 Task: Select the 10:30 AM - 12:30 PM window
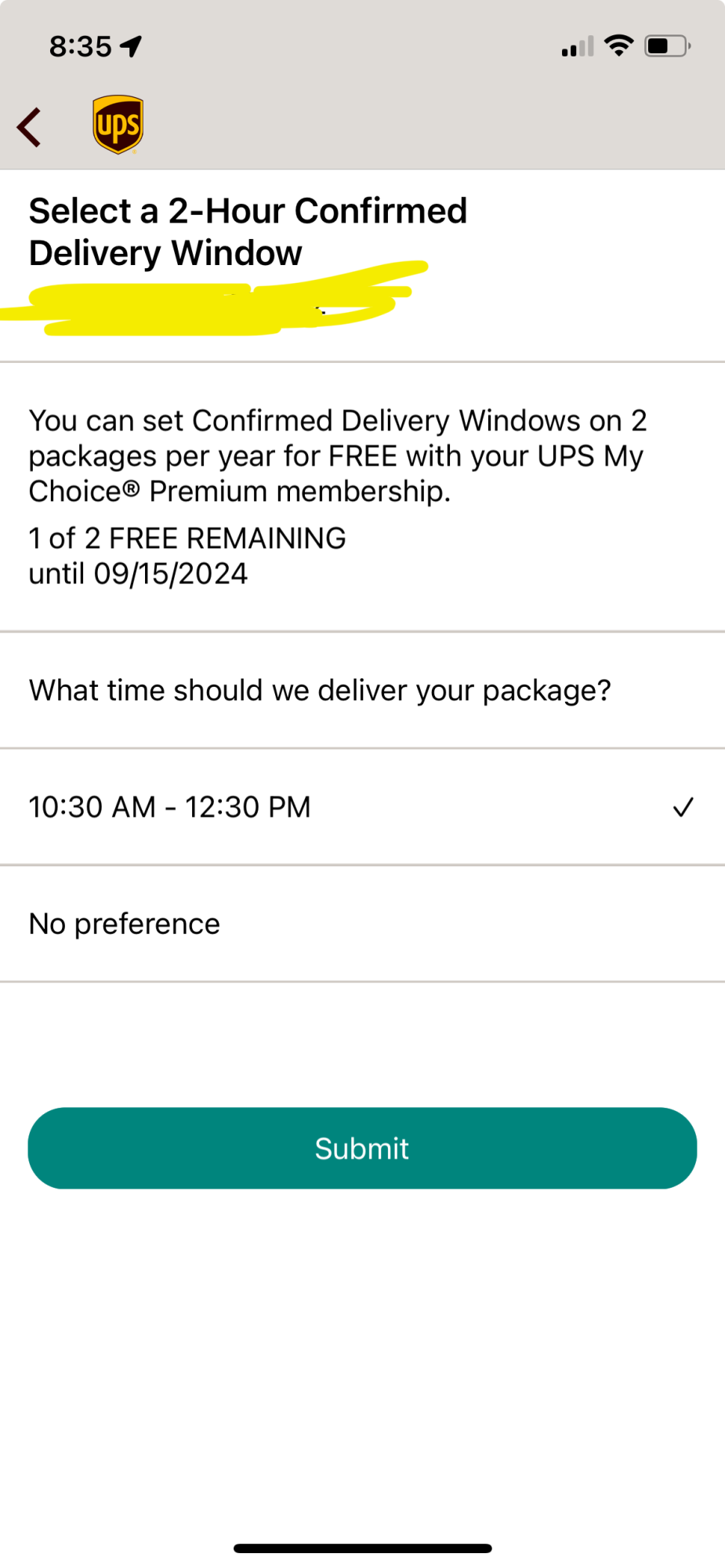coord(361,807)
